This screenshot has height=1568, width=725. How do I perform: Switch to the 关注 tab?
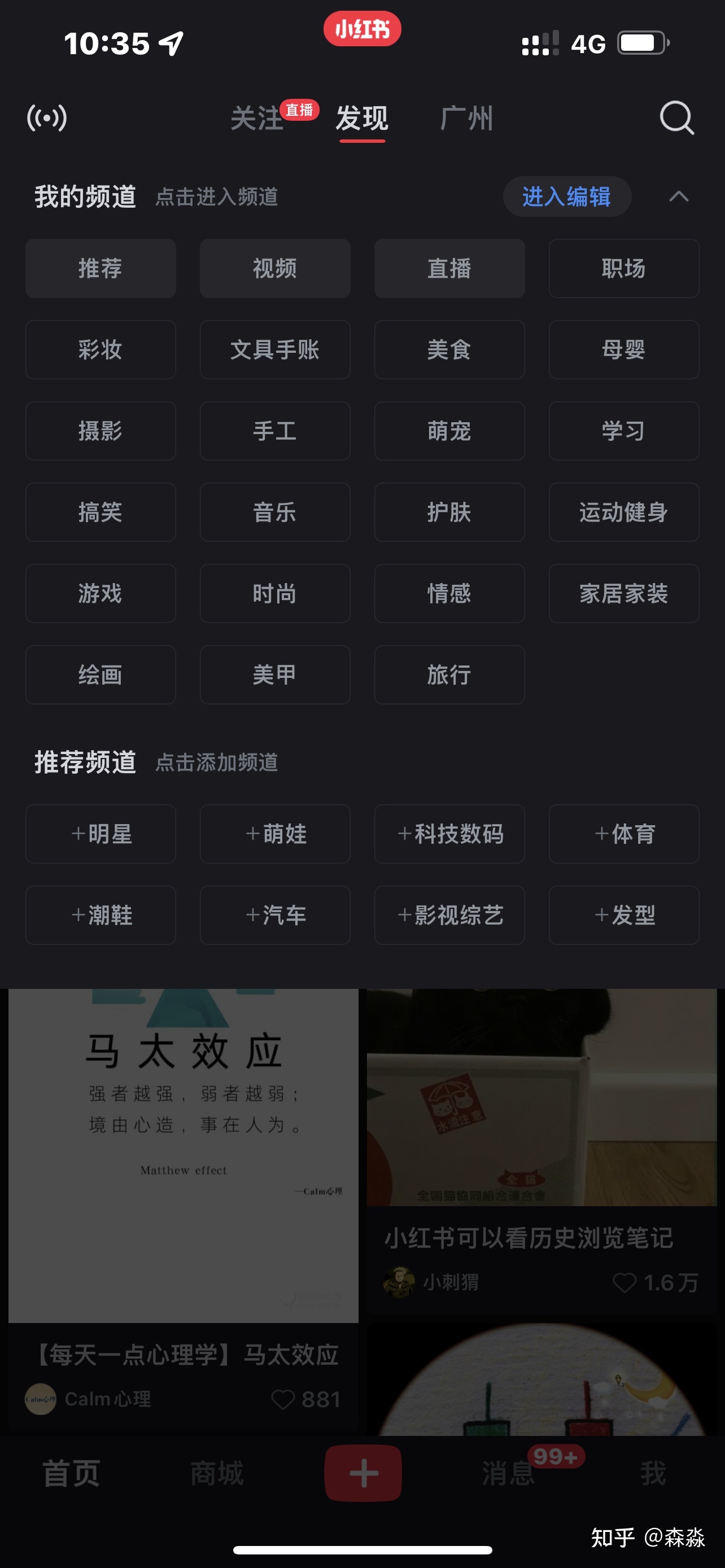point(258,119)
